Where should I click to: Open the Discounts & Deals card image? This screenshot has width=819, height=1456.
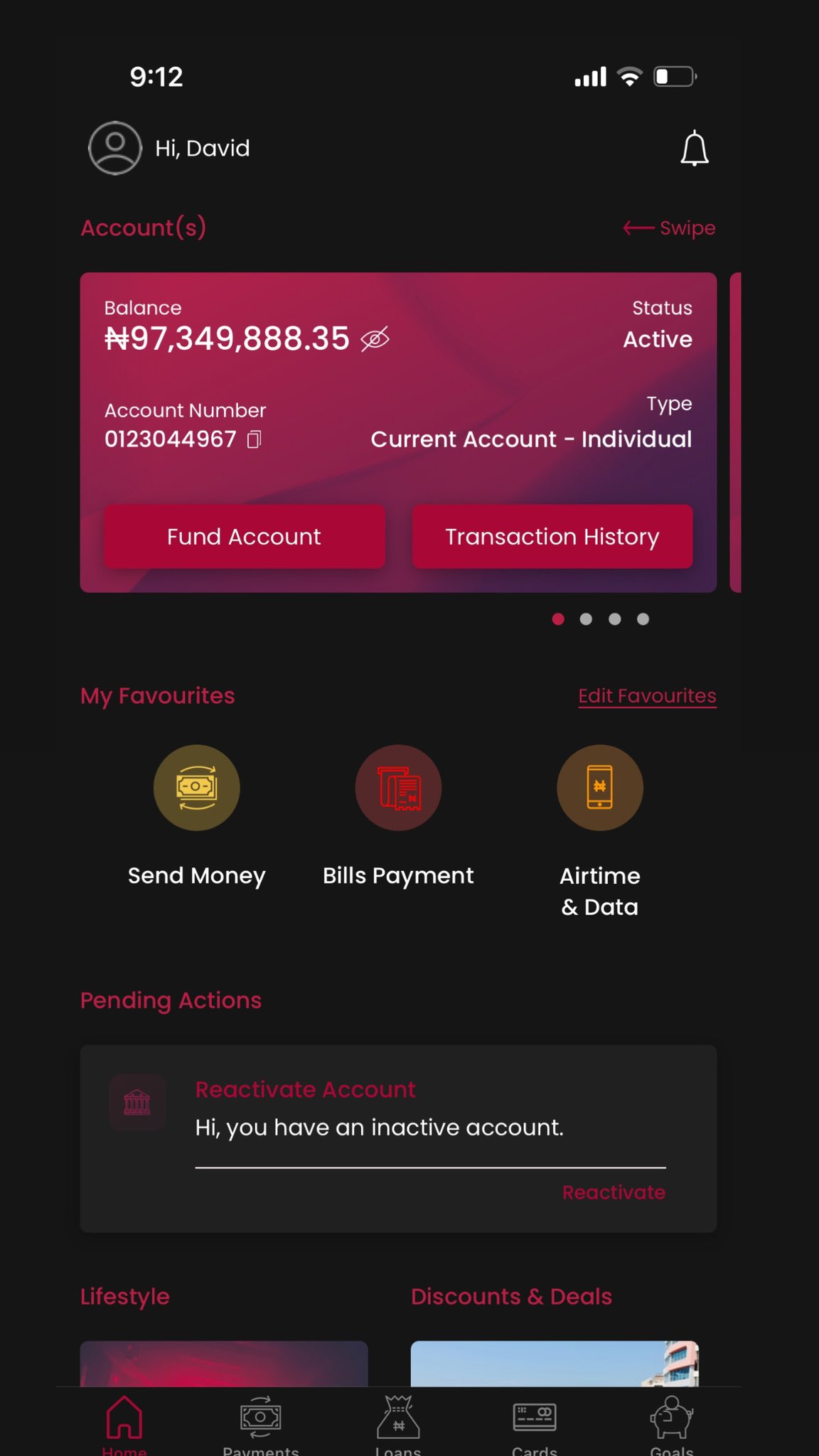(x=555, y=1364)
